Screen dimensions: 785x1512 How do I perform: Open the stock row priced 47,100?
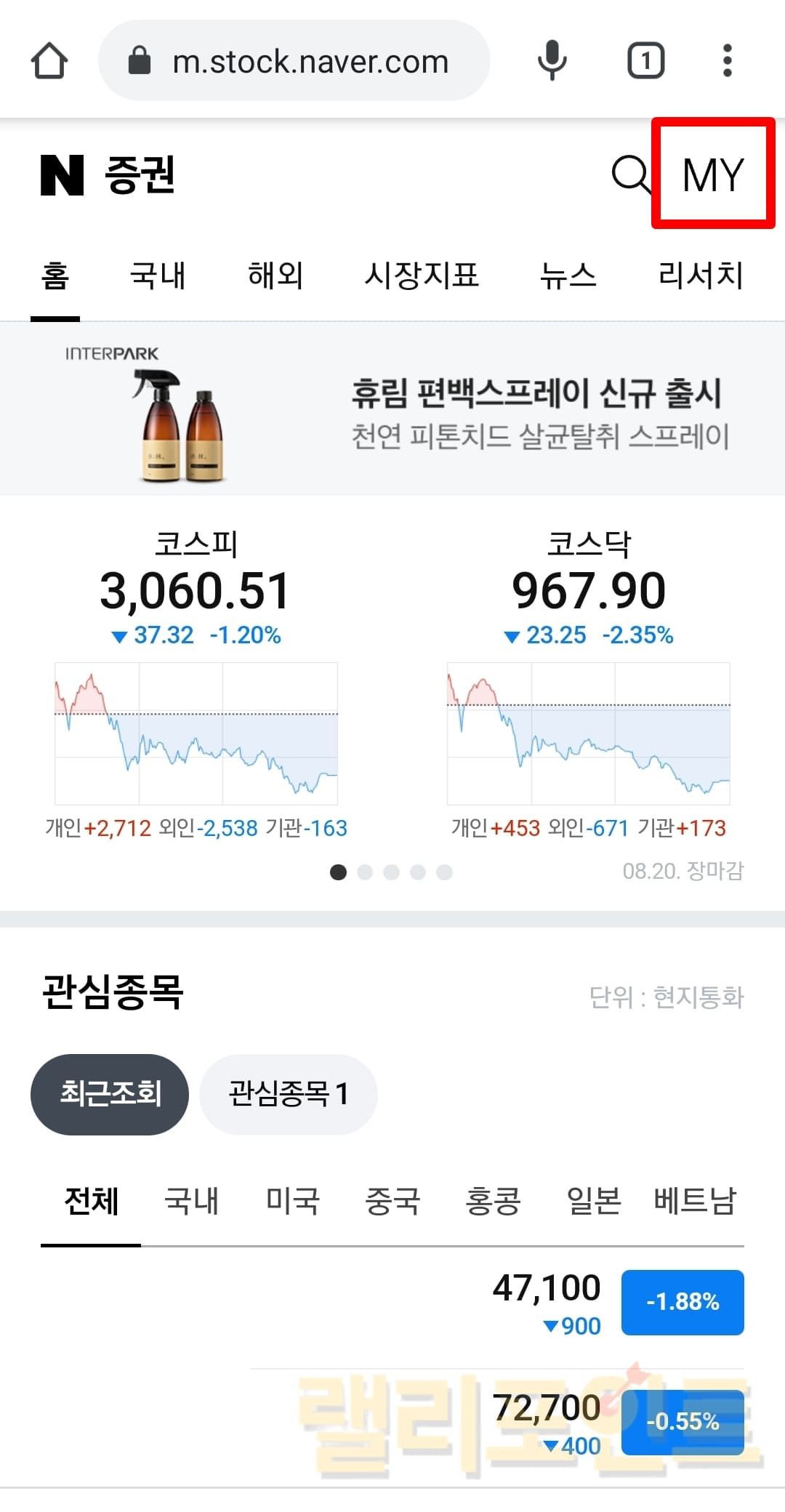coord(392,1303)
